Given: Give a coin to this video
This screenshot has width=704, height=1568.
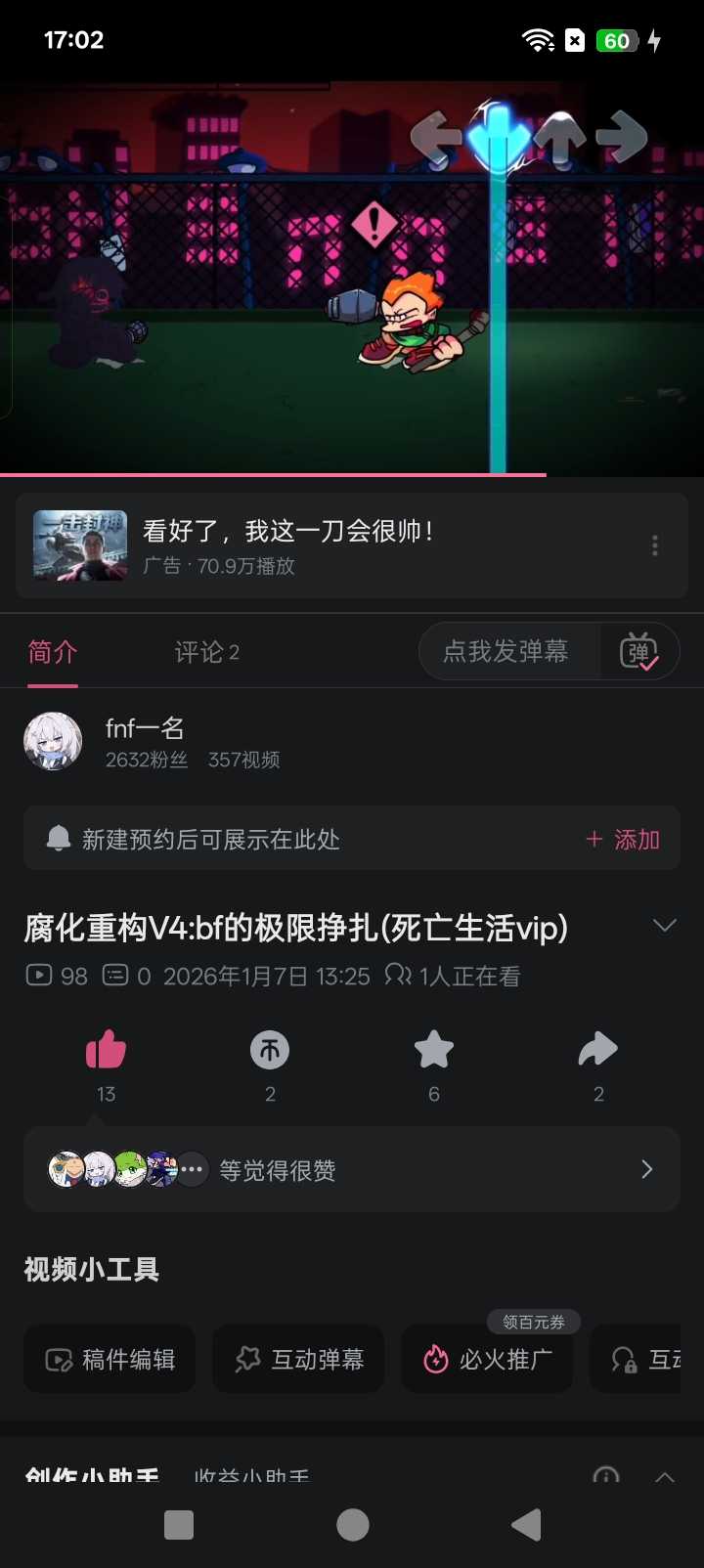Looking at the screenshot, I should pos(270,1052).
